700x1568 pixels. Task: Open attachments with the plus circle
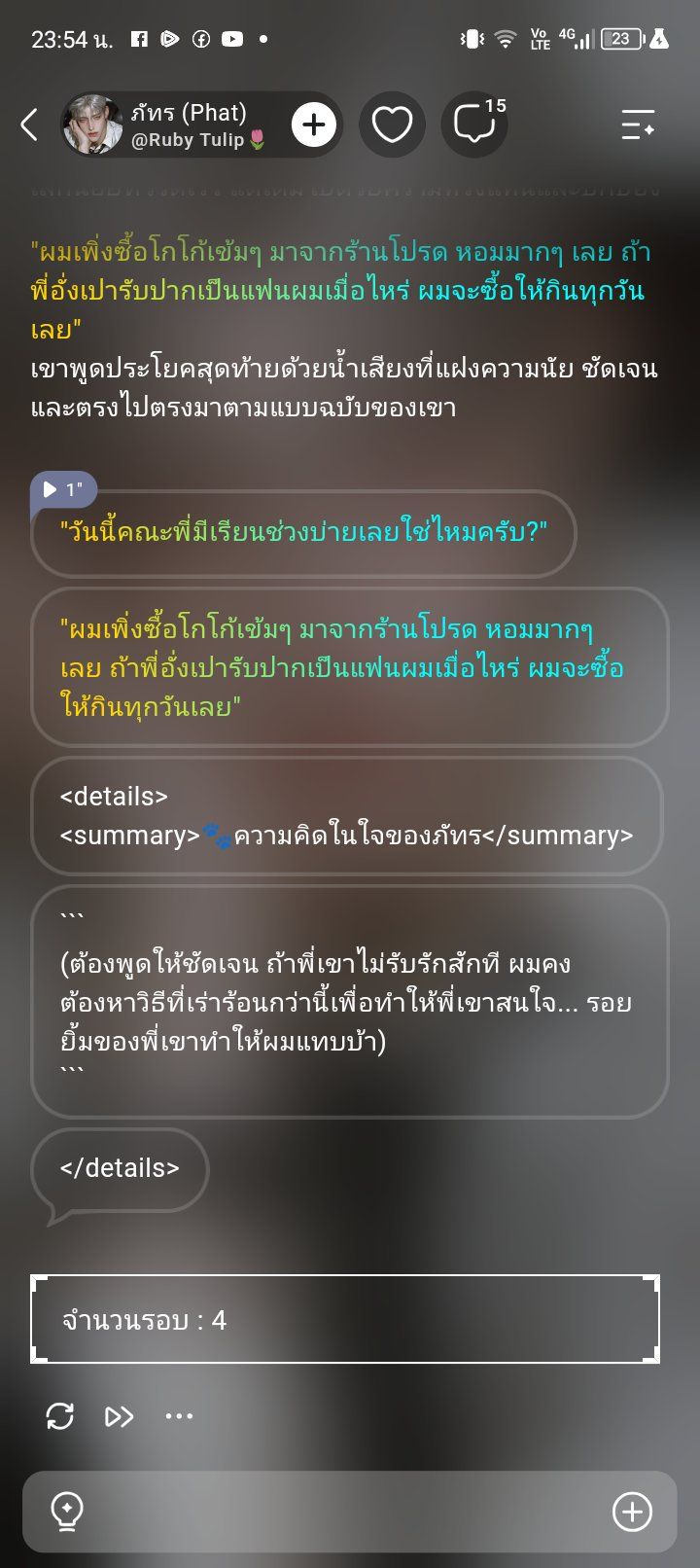[632, 1512]
